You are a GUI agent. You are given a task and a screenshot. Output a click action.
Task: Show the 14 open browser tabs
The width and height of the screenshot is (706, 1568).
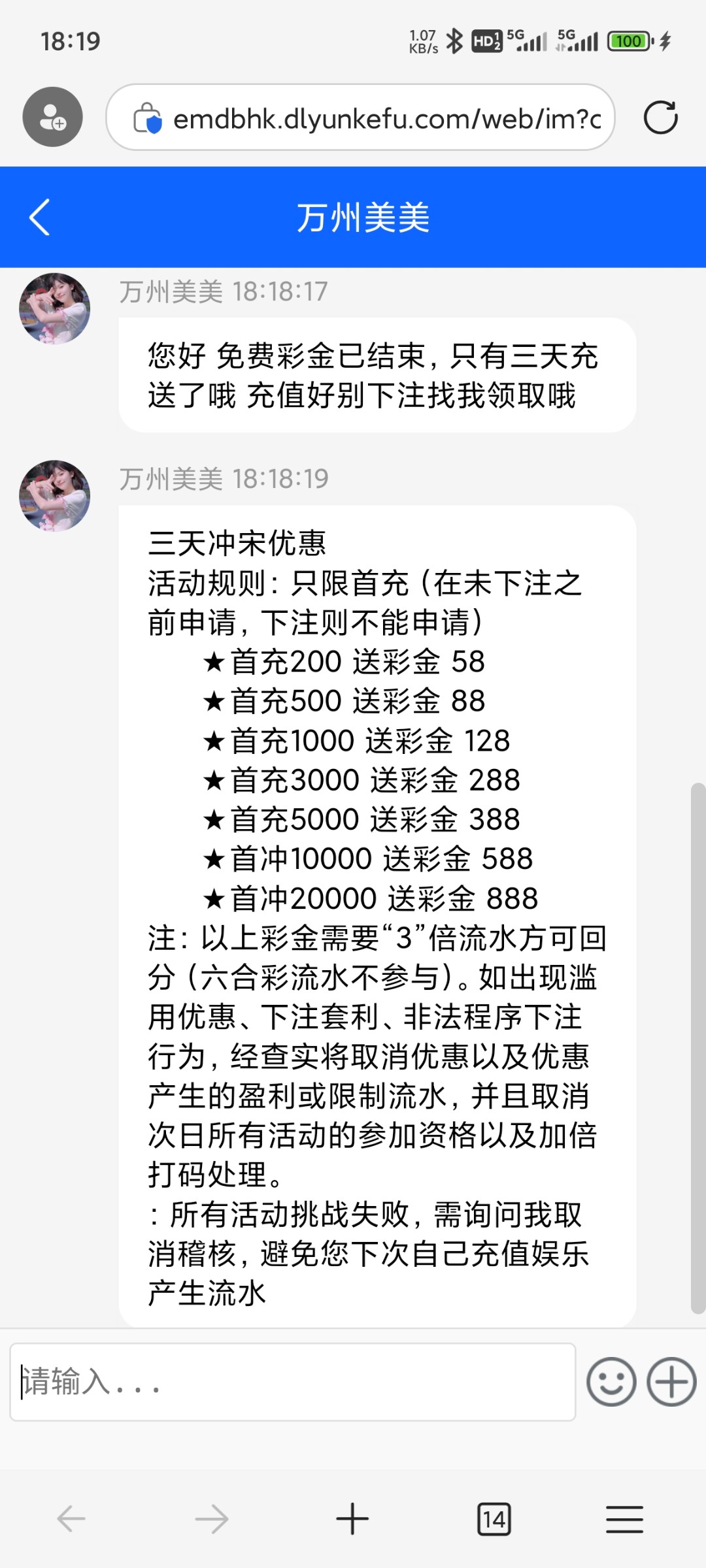tap(494, 1518)
